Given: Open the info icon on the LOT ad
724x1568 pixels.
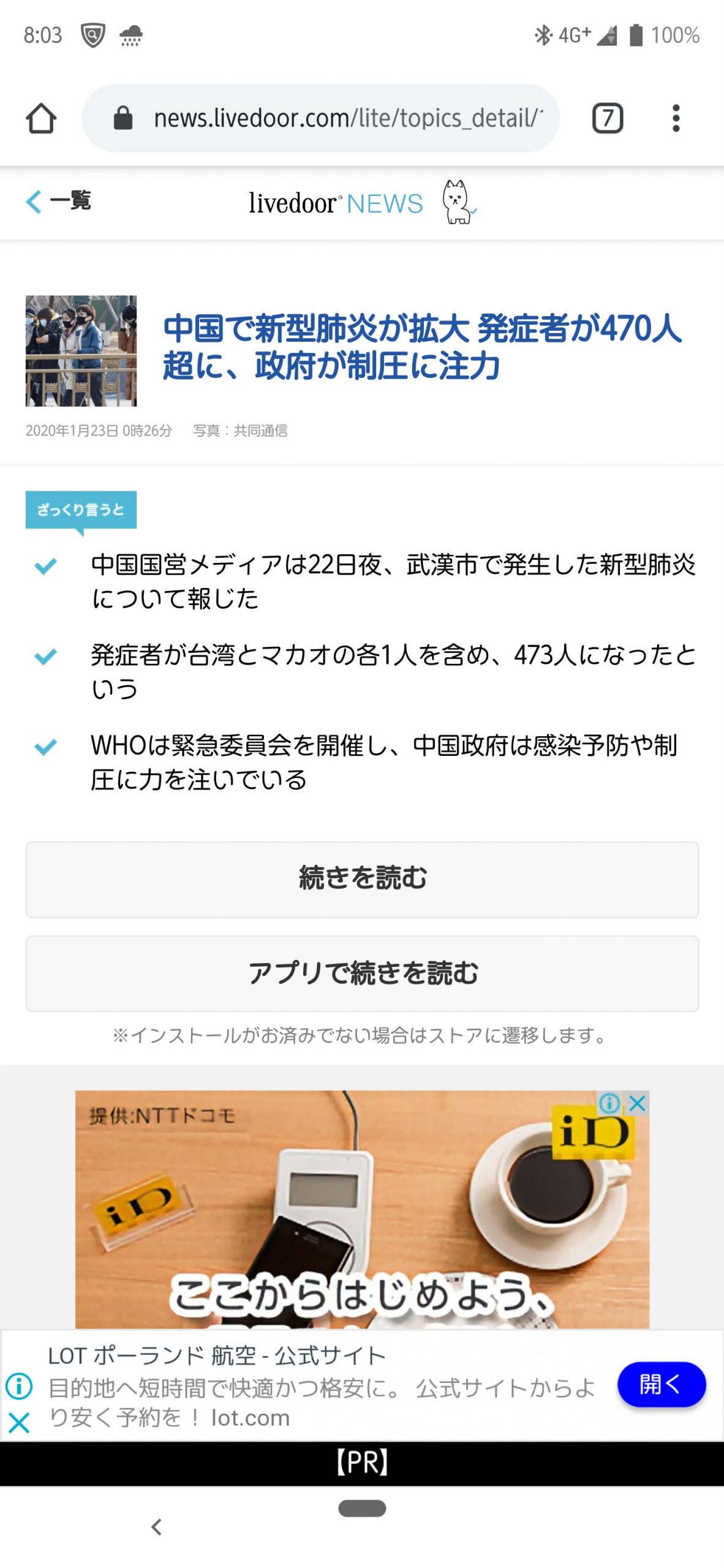Looking at the screenshot, I should pyautogui.click(x=19, y=1386).
